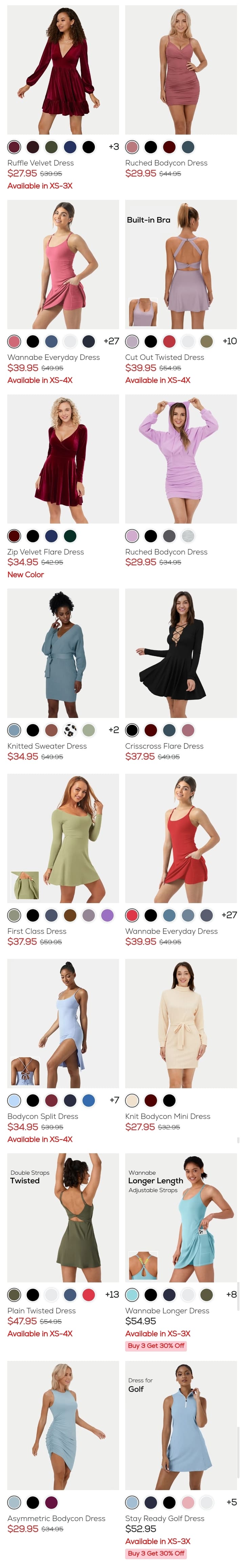244x1568 pixels.
Task: View the First Class Dress
Action: (x=63, y=838)
